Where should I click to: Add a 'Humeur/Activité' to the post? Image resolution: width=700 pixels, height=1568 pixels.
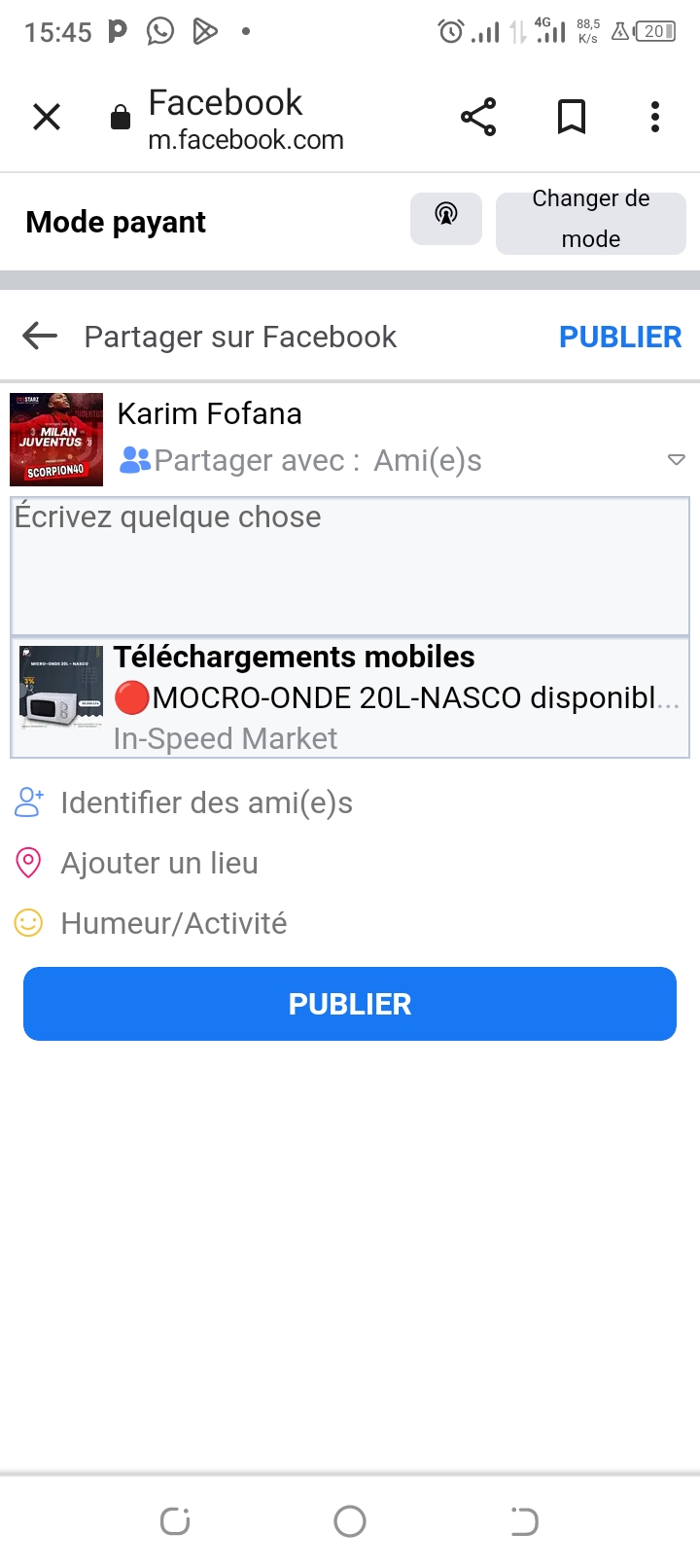point(173,923)
